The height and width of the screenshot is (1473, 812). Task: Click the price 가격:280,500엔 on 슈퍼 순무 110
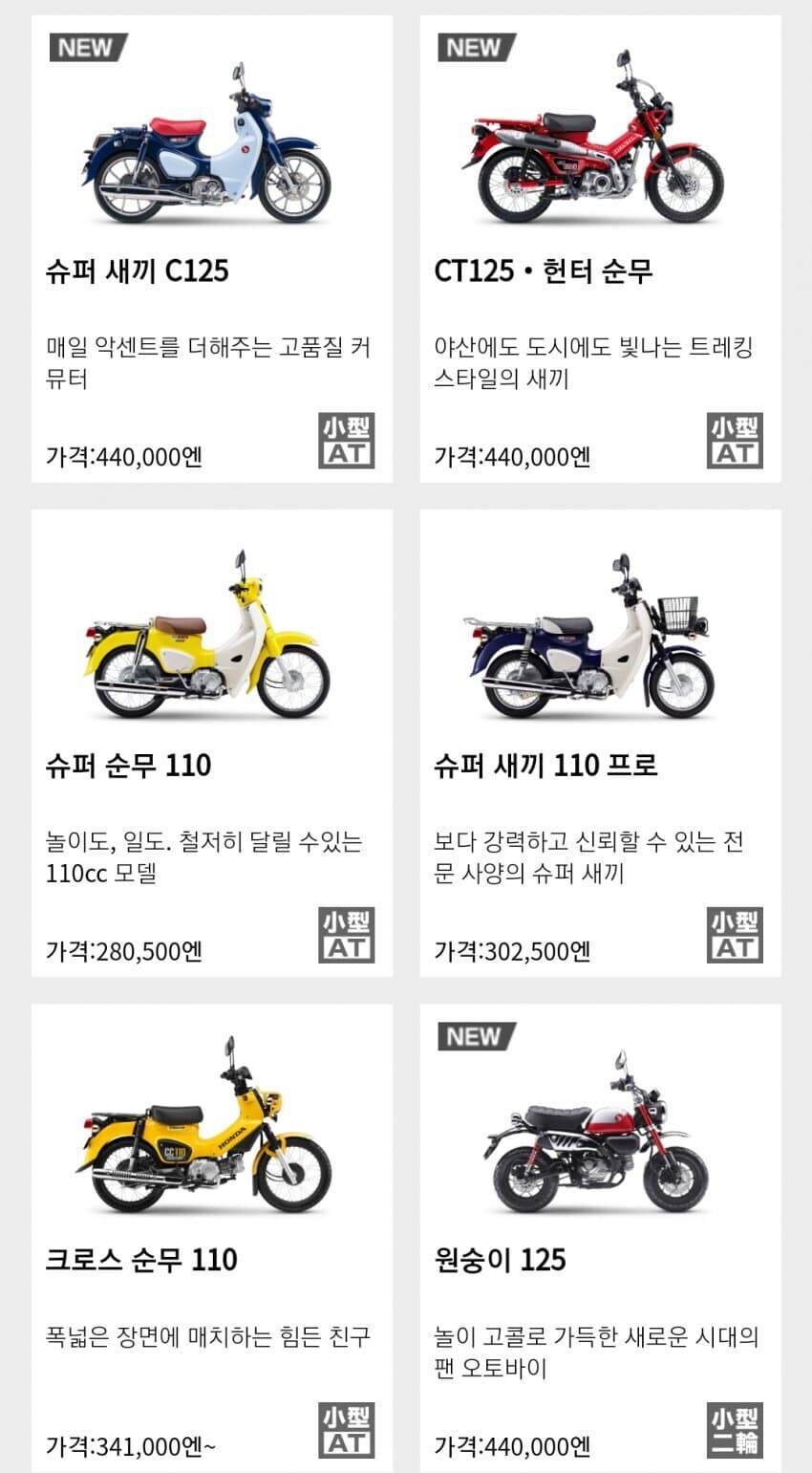[x=124, y=952]
